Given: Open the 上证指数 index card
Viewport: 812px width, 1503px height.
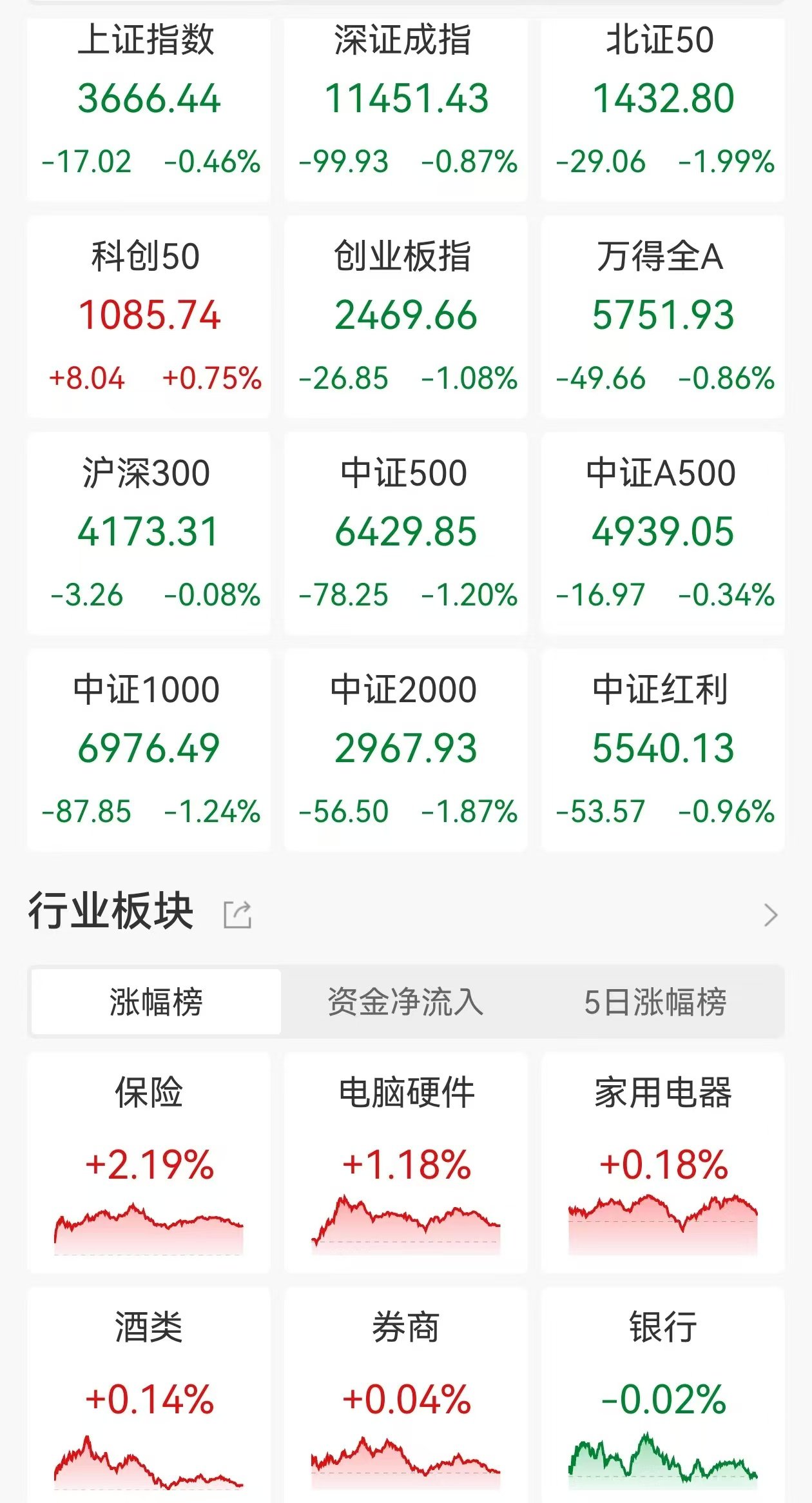Looking at the screenshot, I should (149, 110).
